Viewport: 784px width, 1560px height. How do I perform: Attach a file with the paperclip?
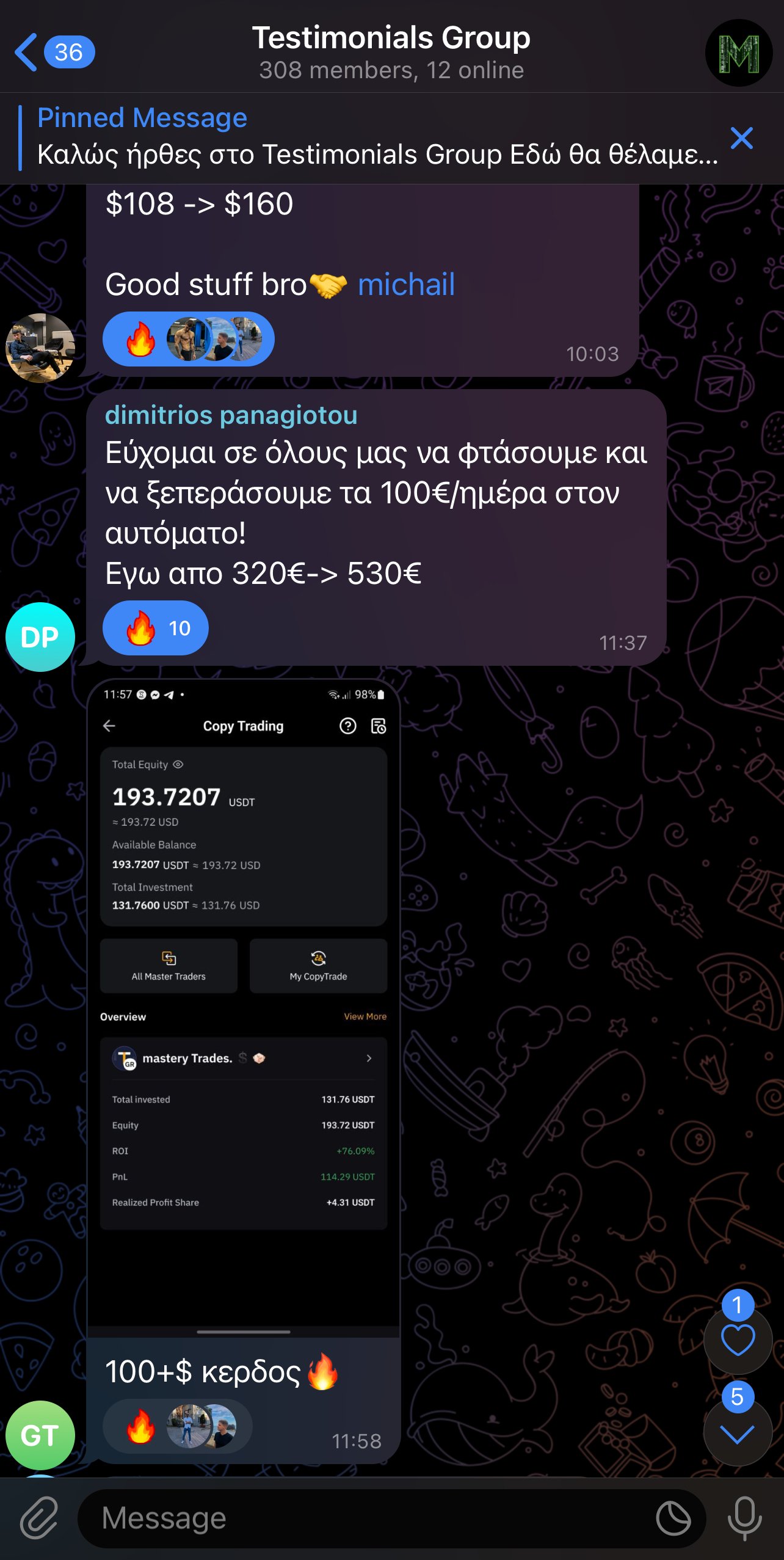pyautogui.click(x=39, y=1518)
